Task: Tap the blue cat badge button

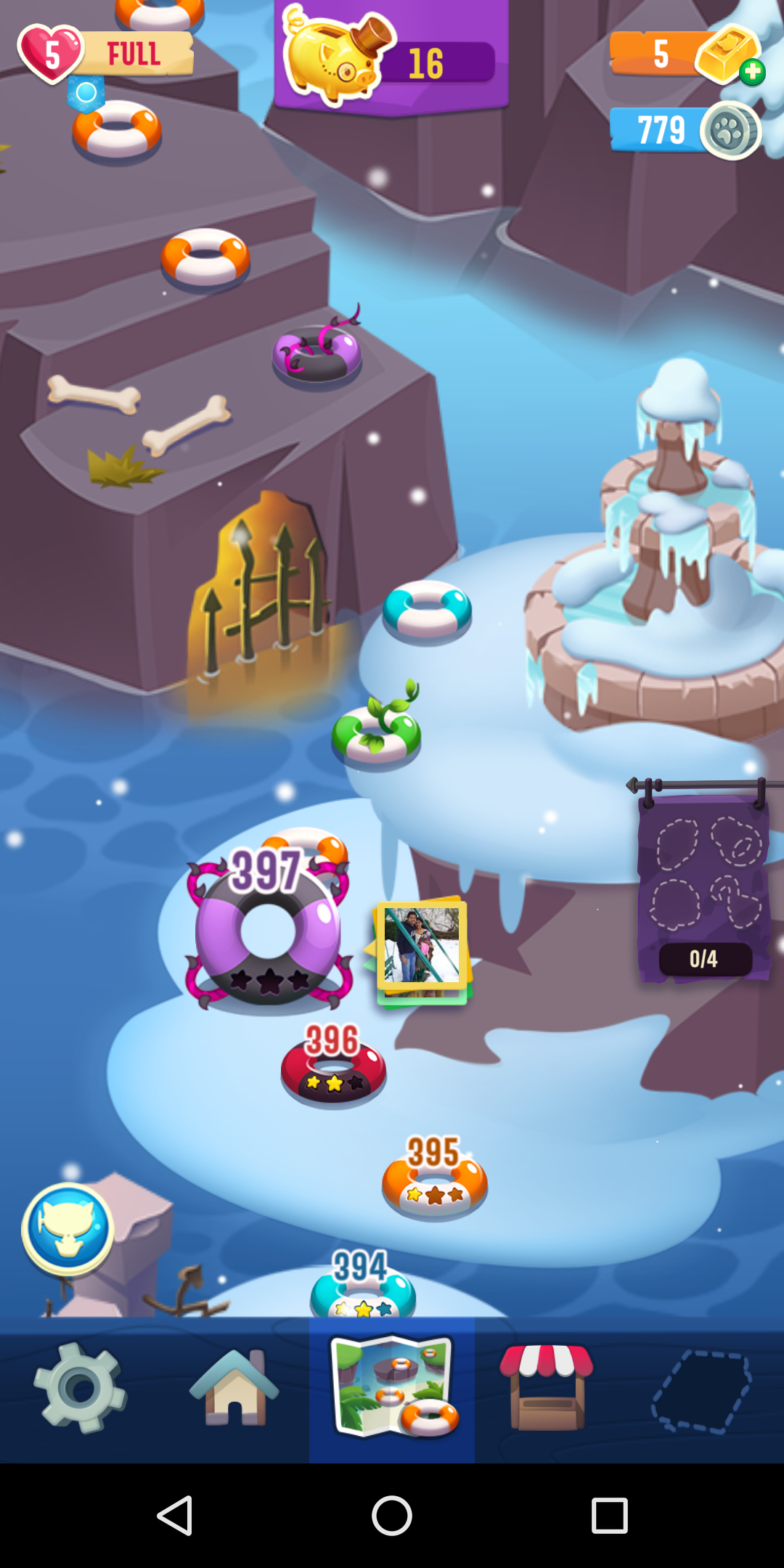Action: click(68, 1229)
